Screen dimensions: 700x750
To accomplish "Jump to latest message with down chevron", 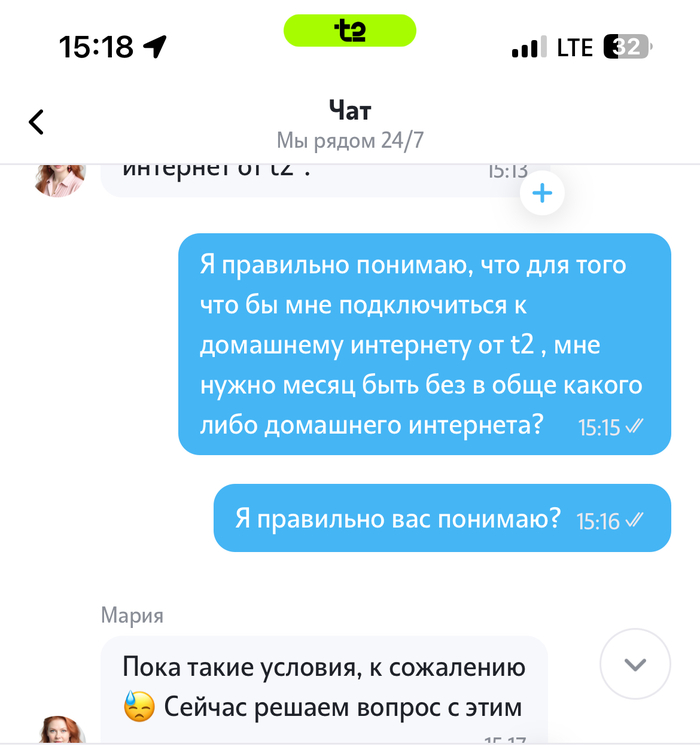I will click(635, 664).
